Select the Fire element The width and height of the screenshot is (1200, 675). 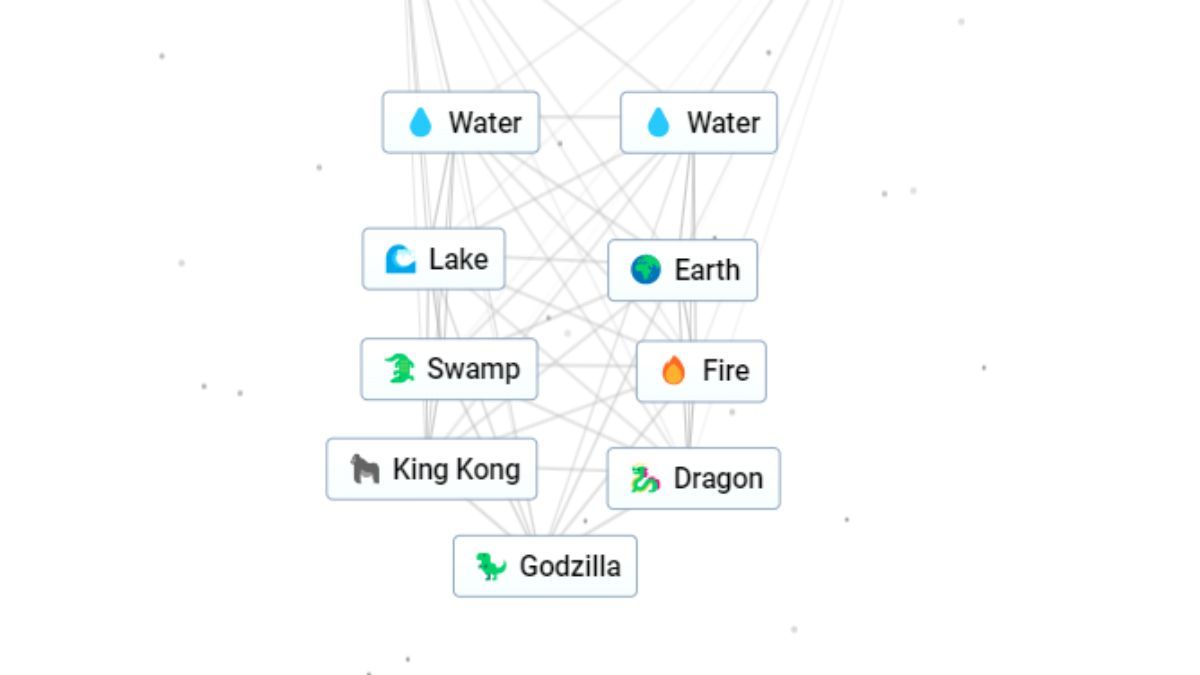[x=702, y=371]
